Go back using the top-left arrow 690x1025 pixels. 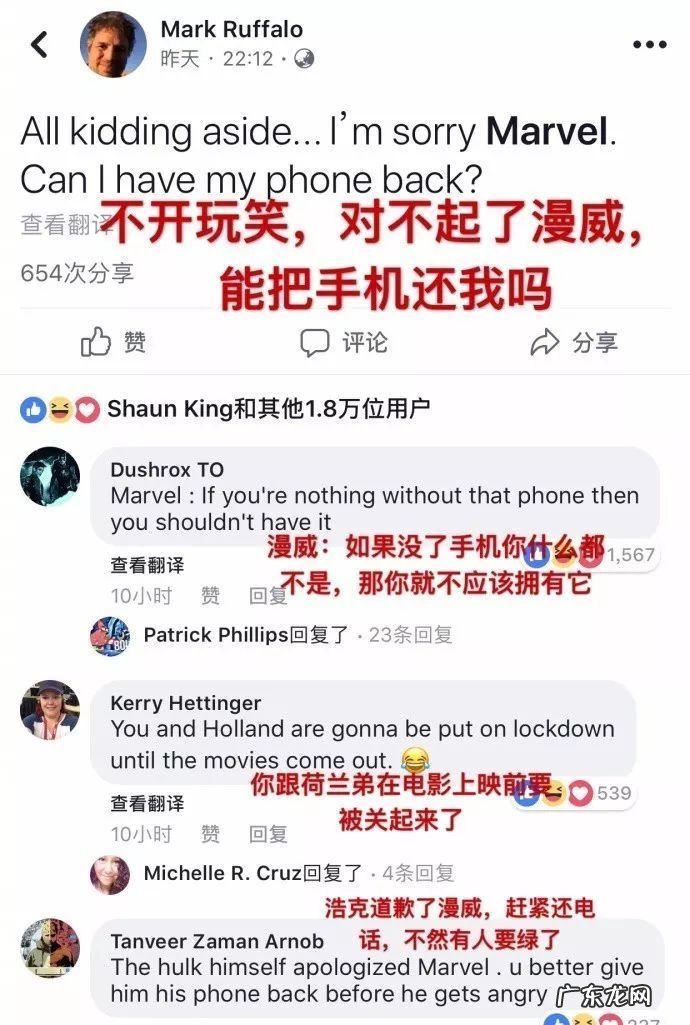pos(39,44)
